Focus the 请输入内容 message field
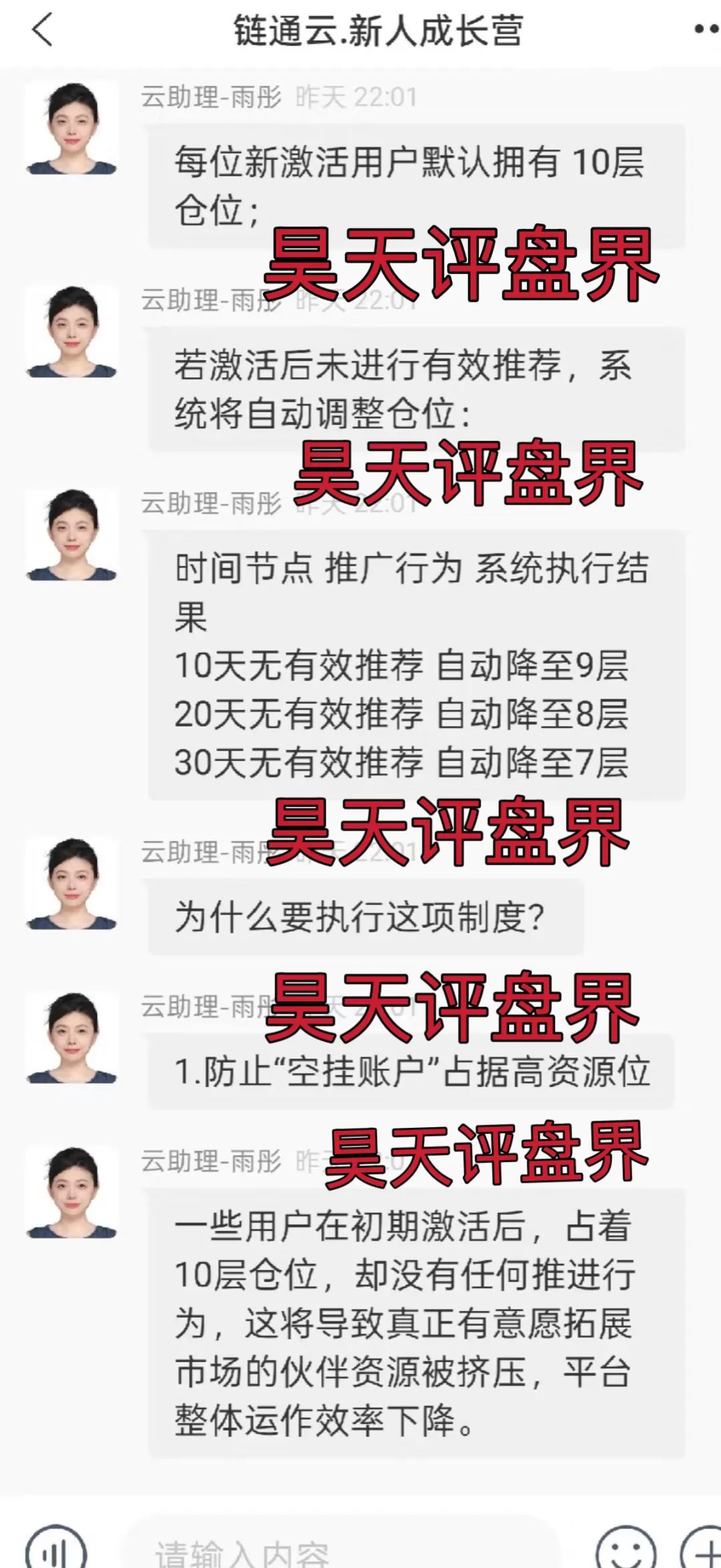Screen dimensions: 721x1568 (x=340, y=1551)
